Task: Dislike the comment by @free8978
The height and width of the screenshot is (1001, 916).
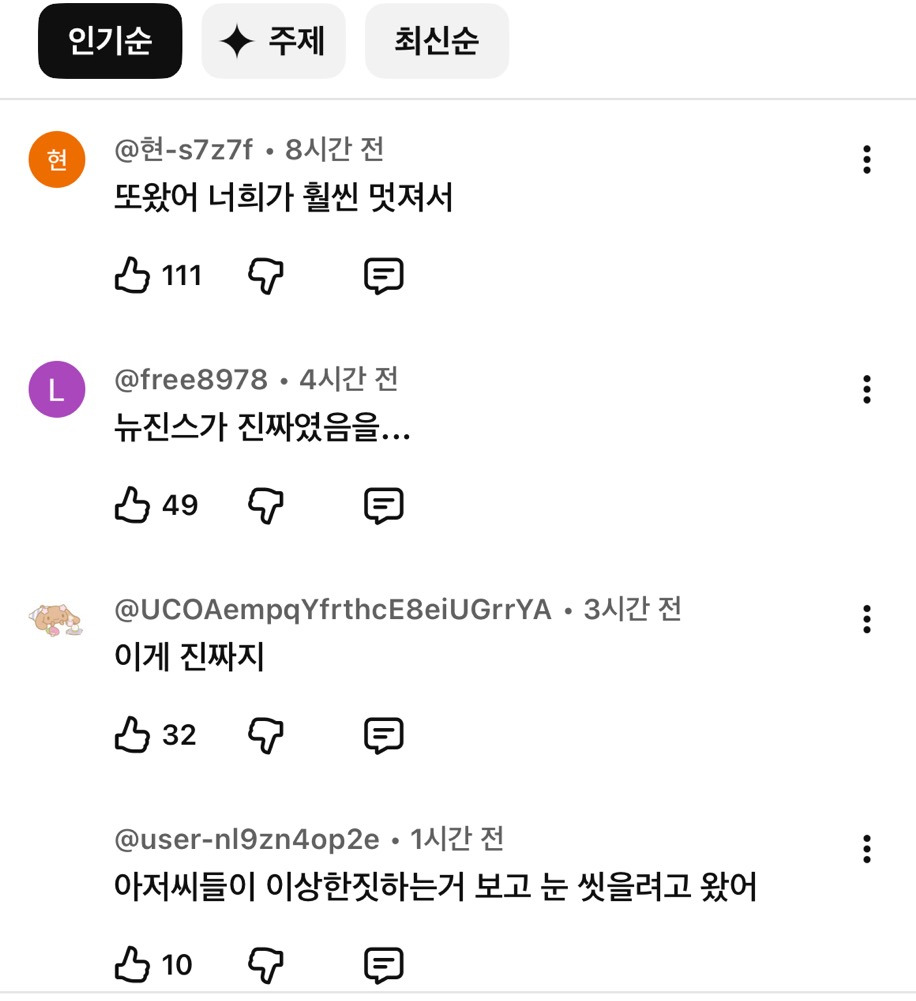Action: click(x=264, y=505)
